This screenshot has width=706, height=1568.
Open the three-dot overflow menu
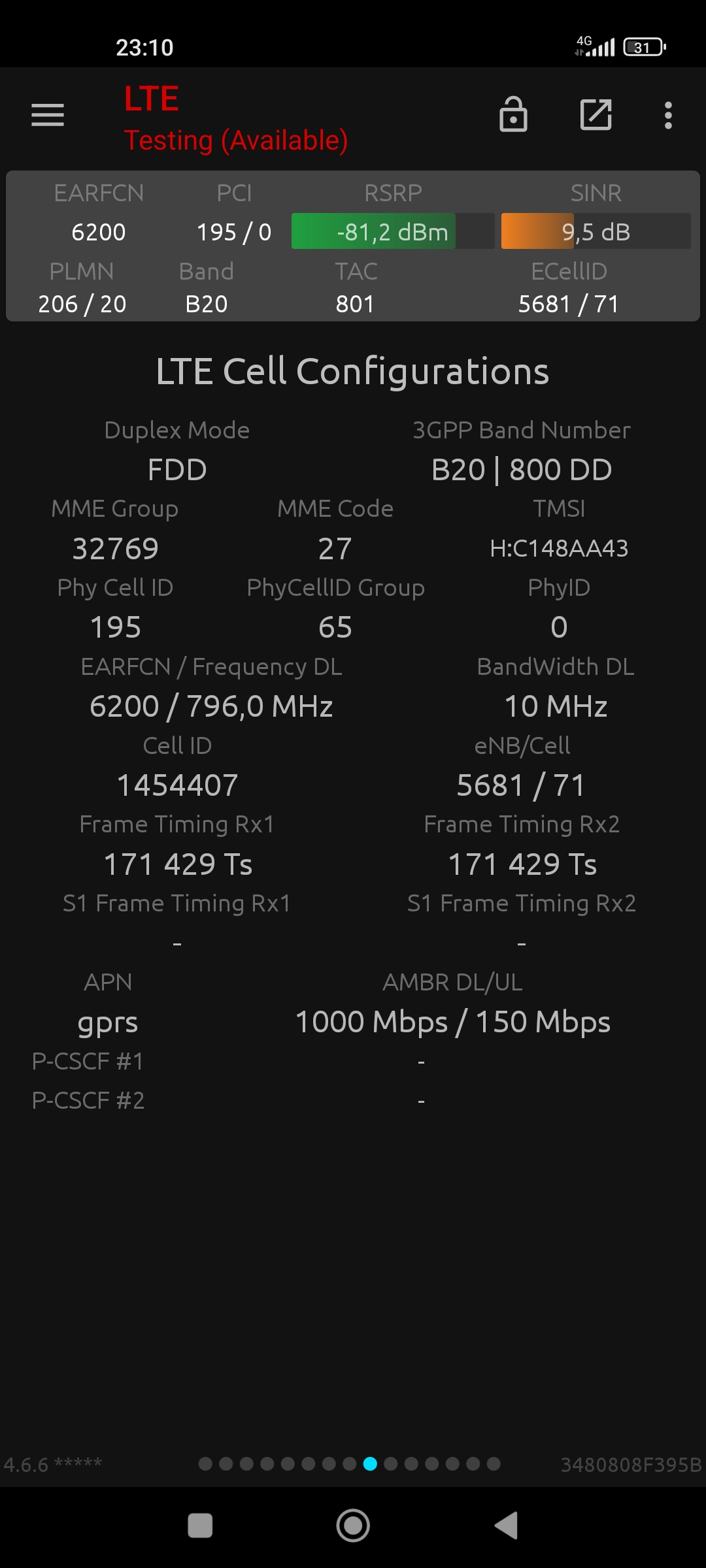(x=668, y=115)
